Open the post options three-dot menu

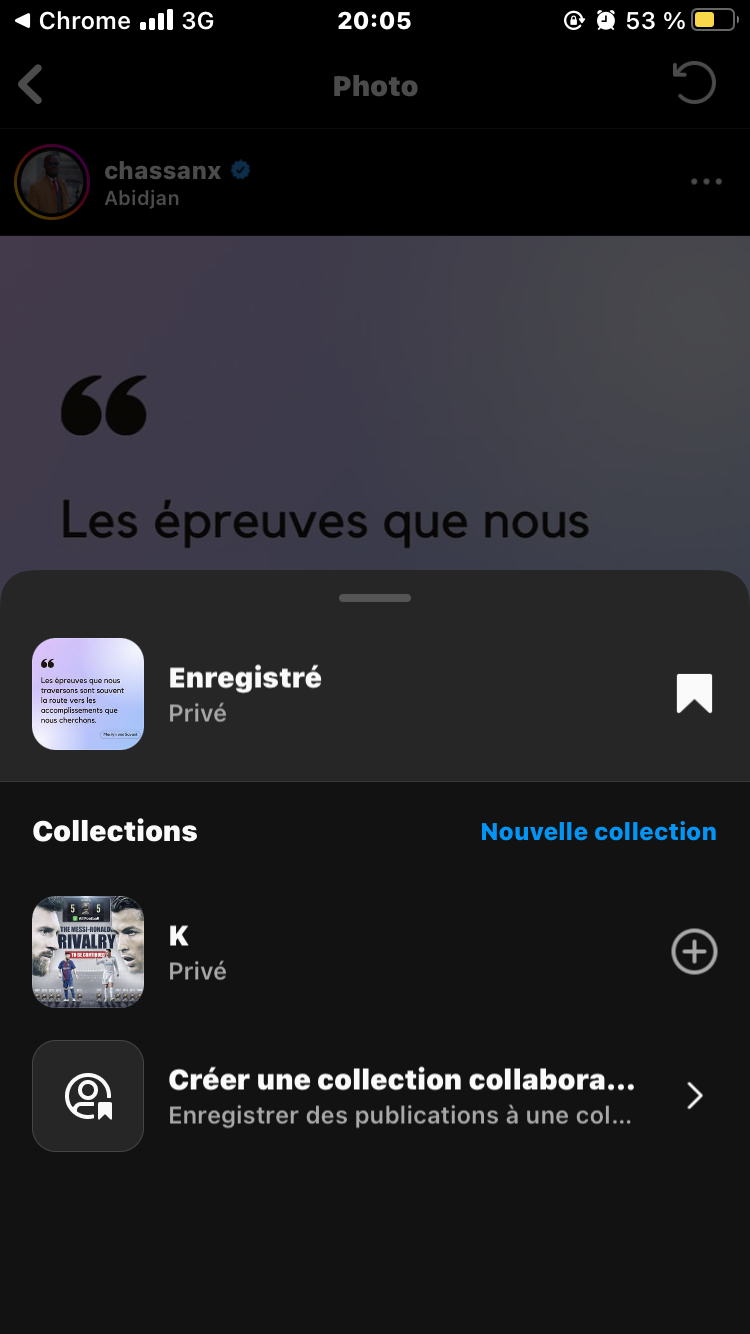[x=706, y=182]
